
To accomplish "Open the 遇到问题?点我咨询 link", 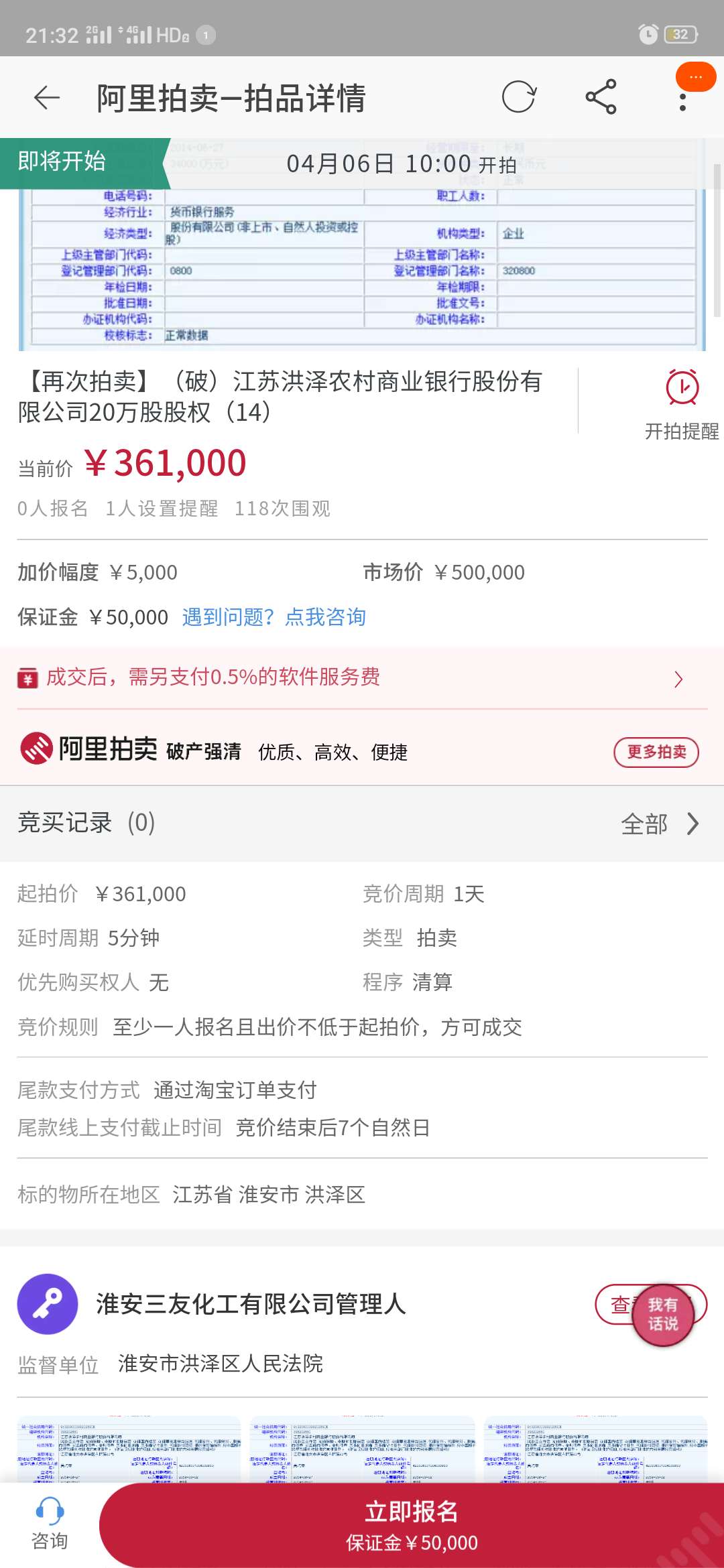I will (274, 616).
